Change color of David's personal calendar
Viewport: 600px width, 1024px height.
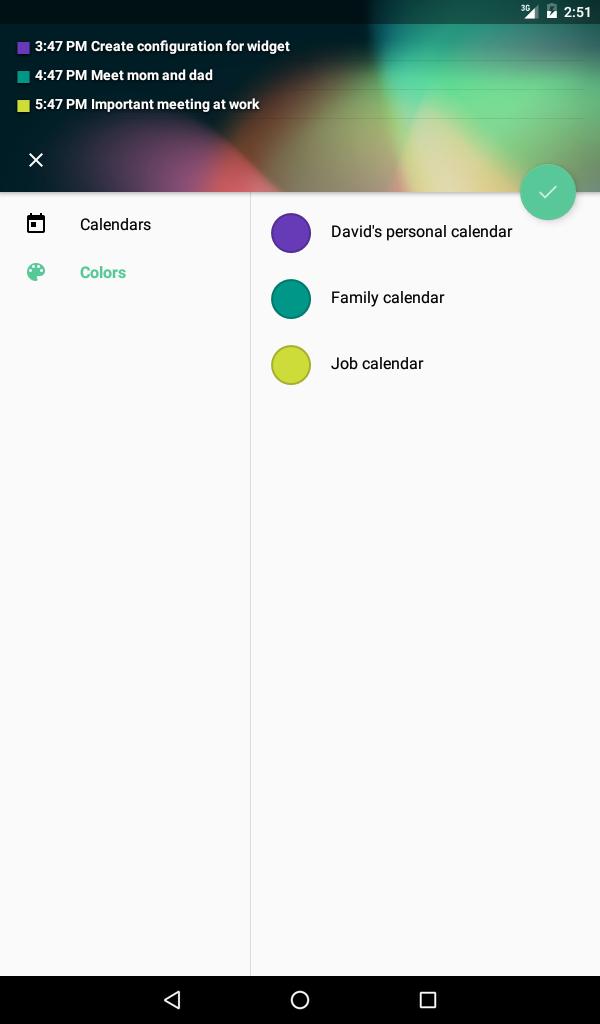tap(425, 232)
